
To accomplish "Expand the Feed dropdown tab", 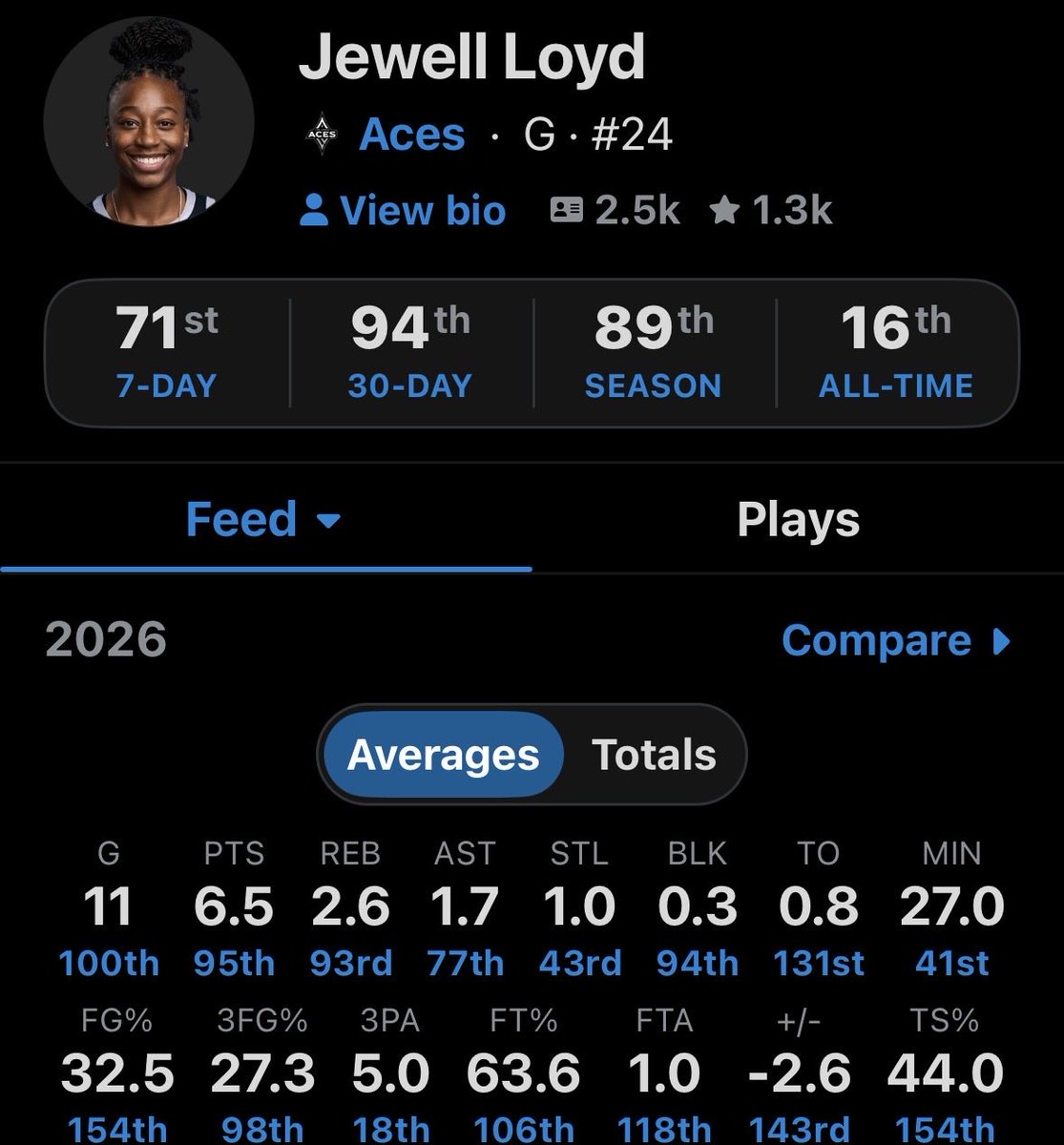I will click(x=262, y=520).
